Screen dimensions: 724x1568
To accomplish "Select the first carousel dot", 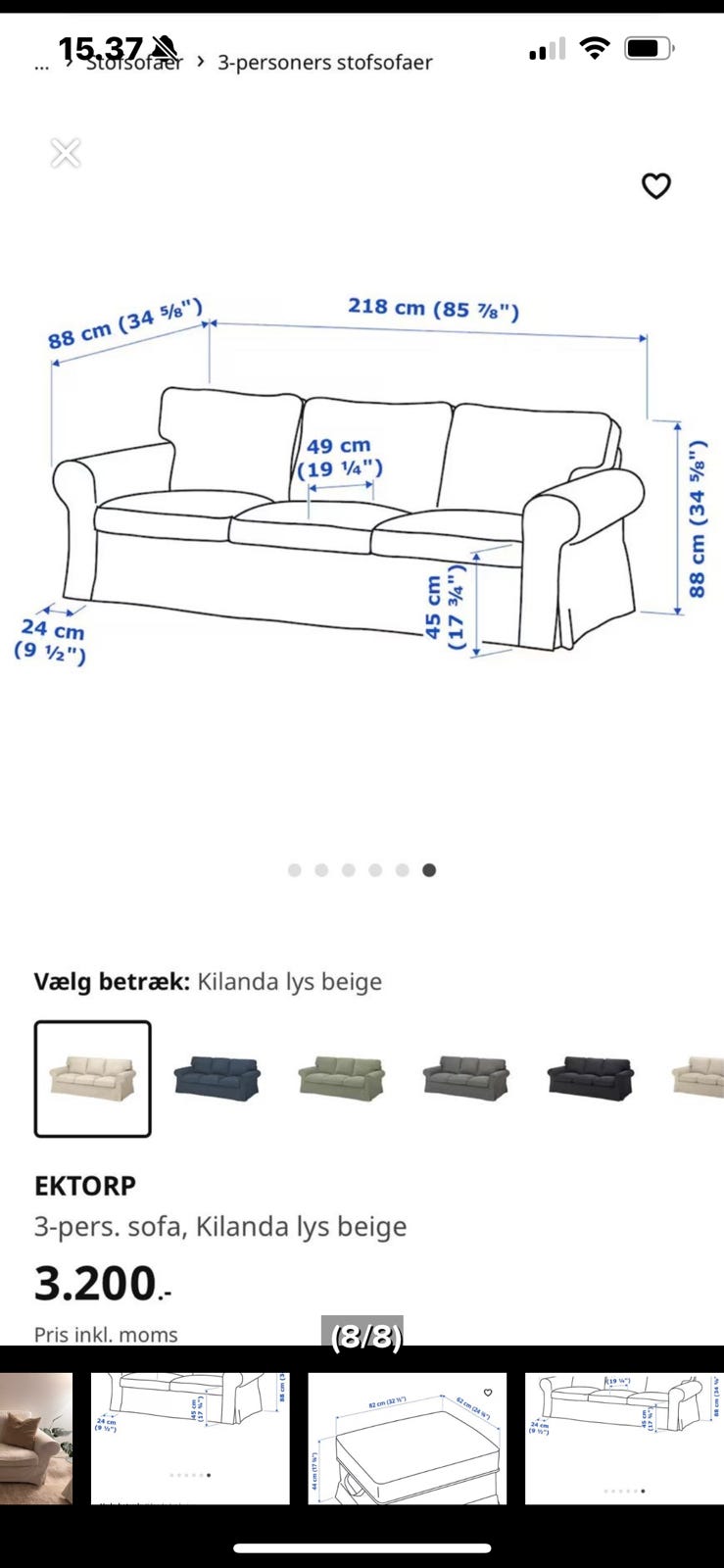I will (x=296, y=869).
